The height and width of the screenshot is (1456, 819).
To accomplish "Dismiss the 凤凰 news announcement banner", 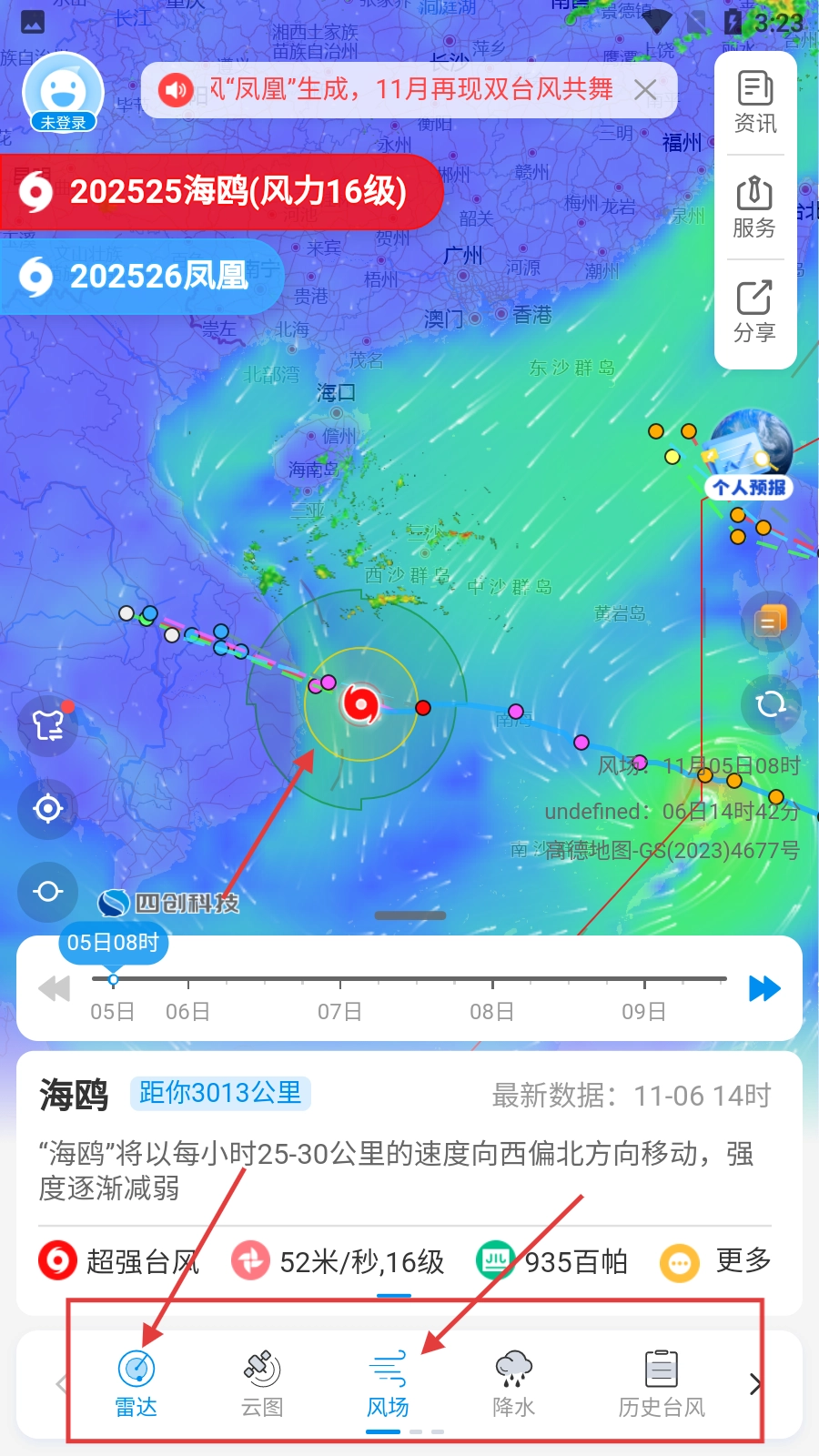I will 645,89.
